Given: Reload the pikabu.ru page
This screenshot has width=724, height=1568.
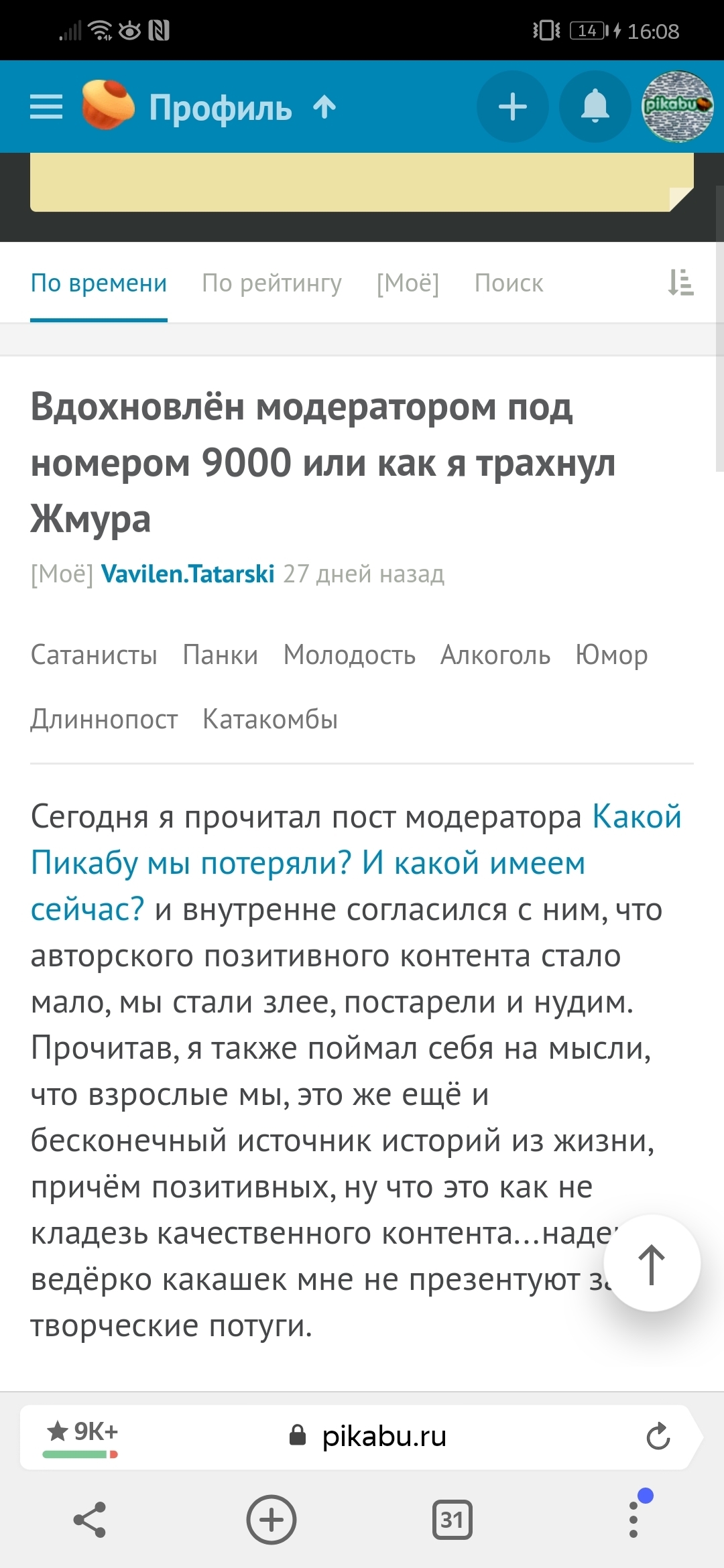Looking at the screenshot, I should tap(658, 1436).
